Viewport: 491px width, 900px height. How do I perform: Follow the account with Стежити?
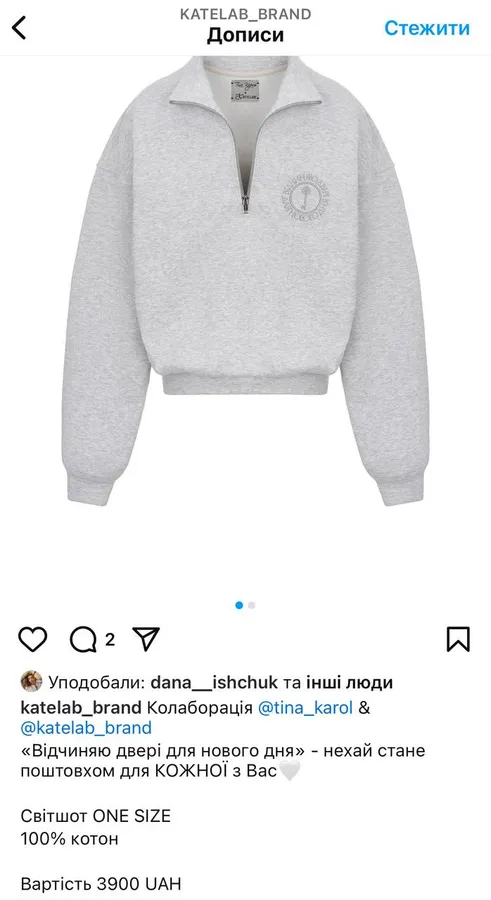427,28
